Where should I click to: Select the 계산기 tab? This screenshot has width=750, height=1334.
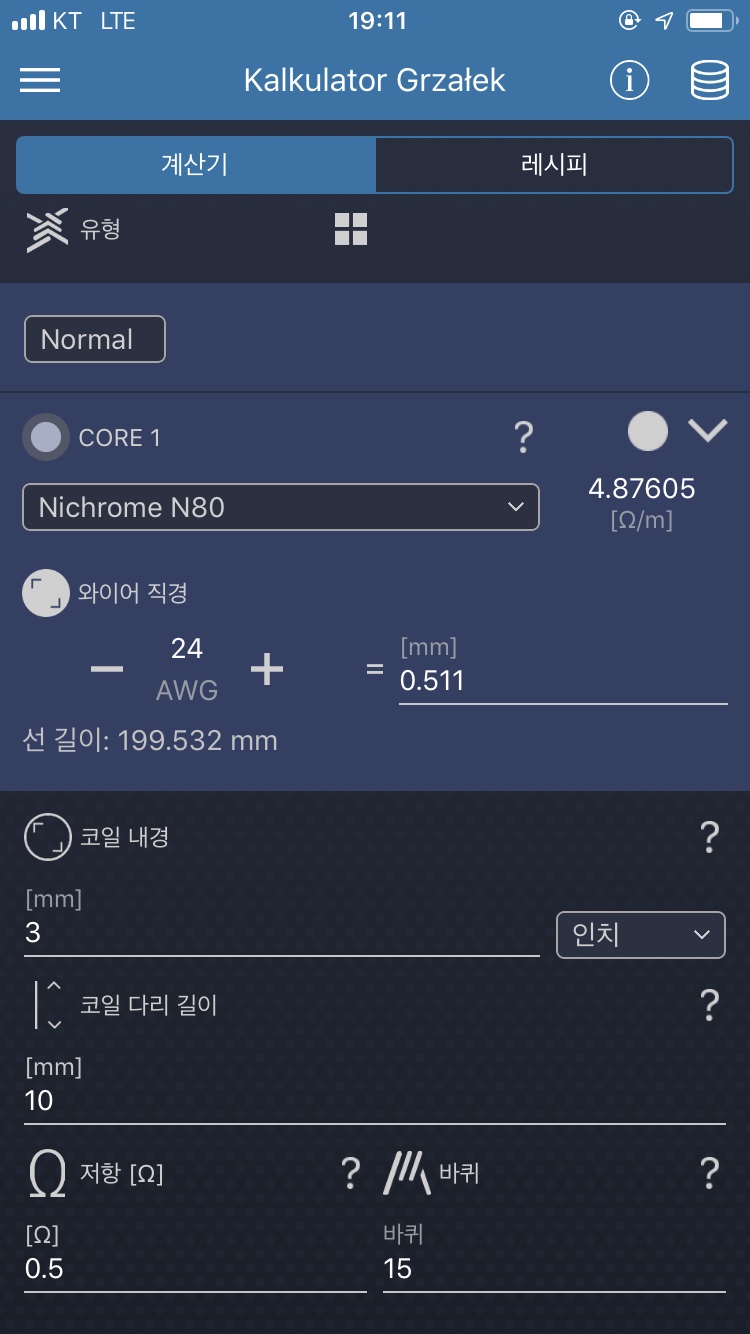click(x=196, y=164)
